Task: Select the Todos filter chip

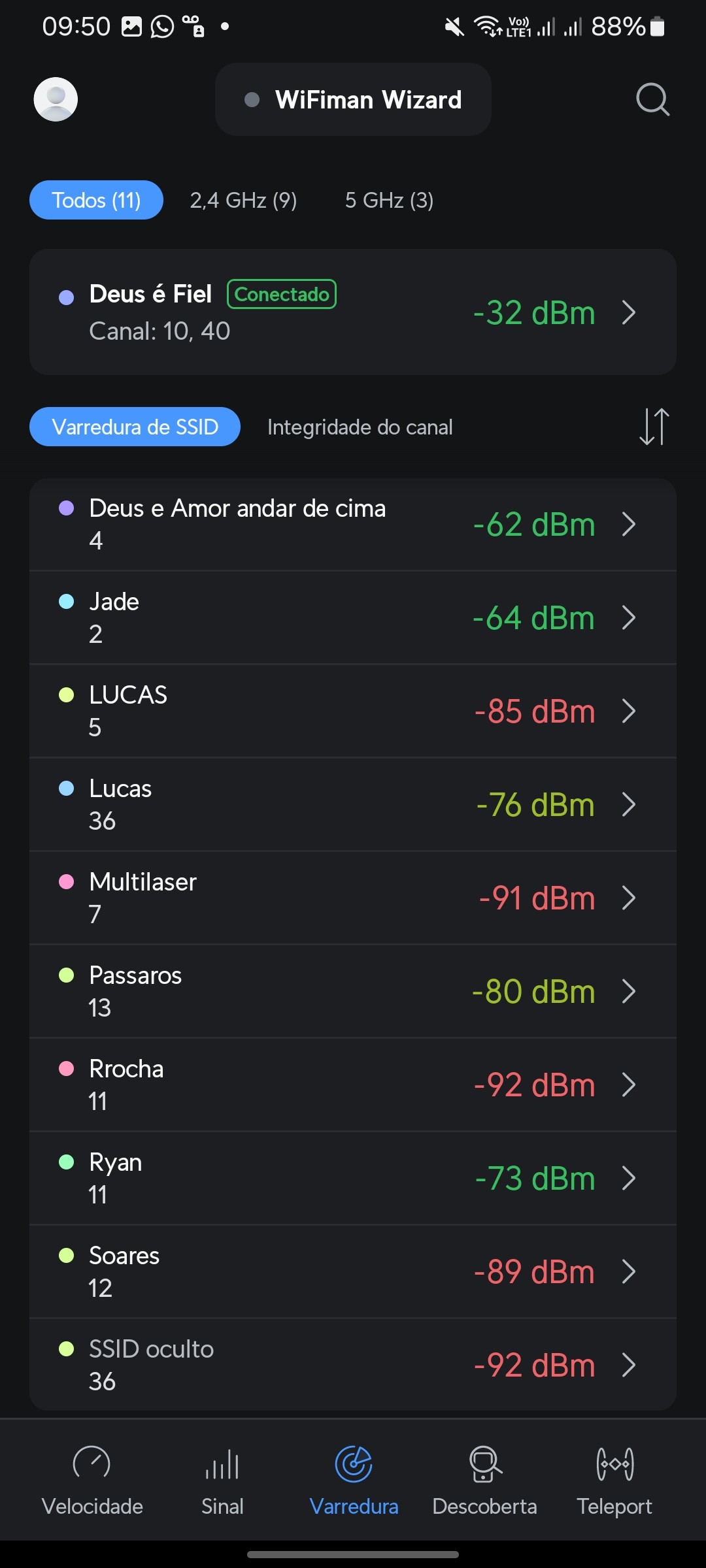Action: (96, 200)
